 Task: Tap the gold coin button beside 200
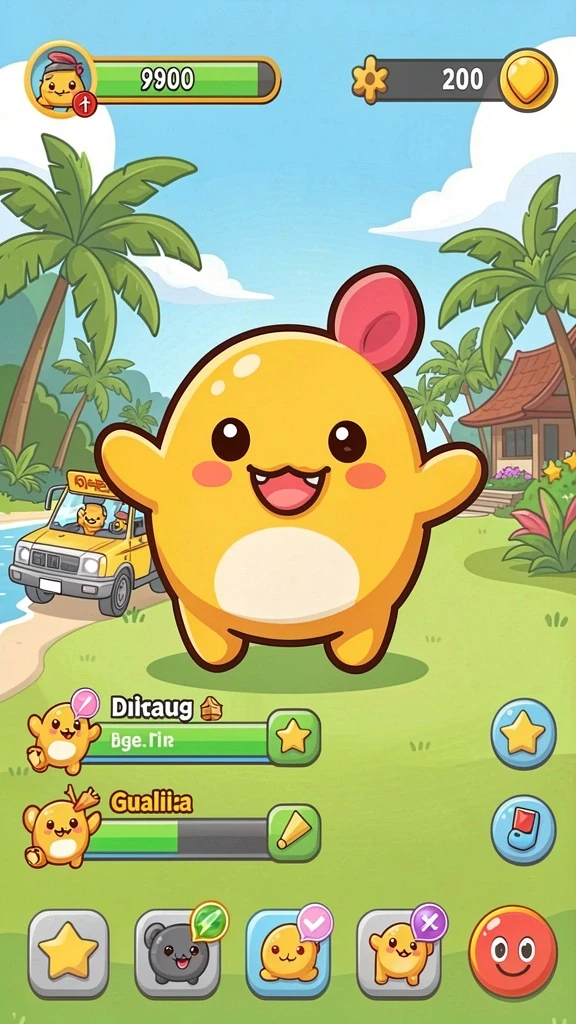(528, 80)
